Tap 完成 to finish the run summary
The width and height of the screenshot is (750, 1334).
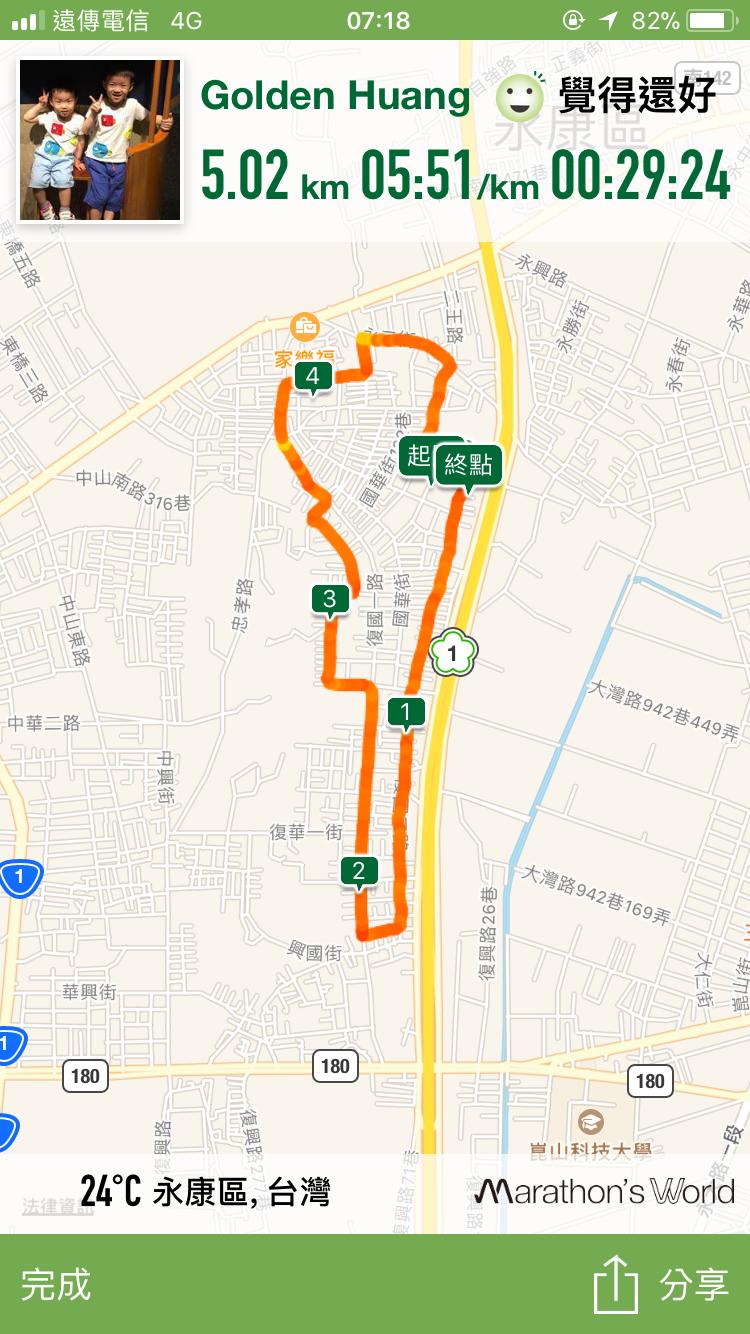click(x=56, y=1285)
